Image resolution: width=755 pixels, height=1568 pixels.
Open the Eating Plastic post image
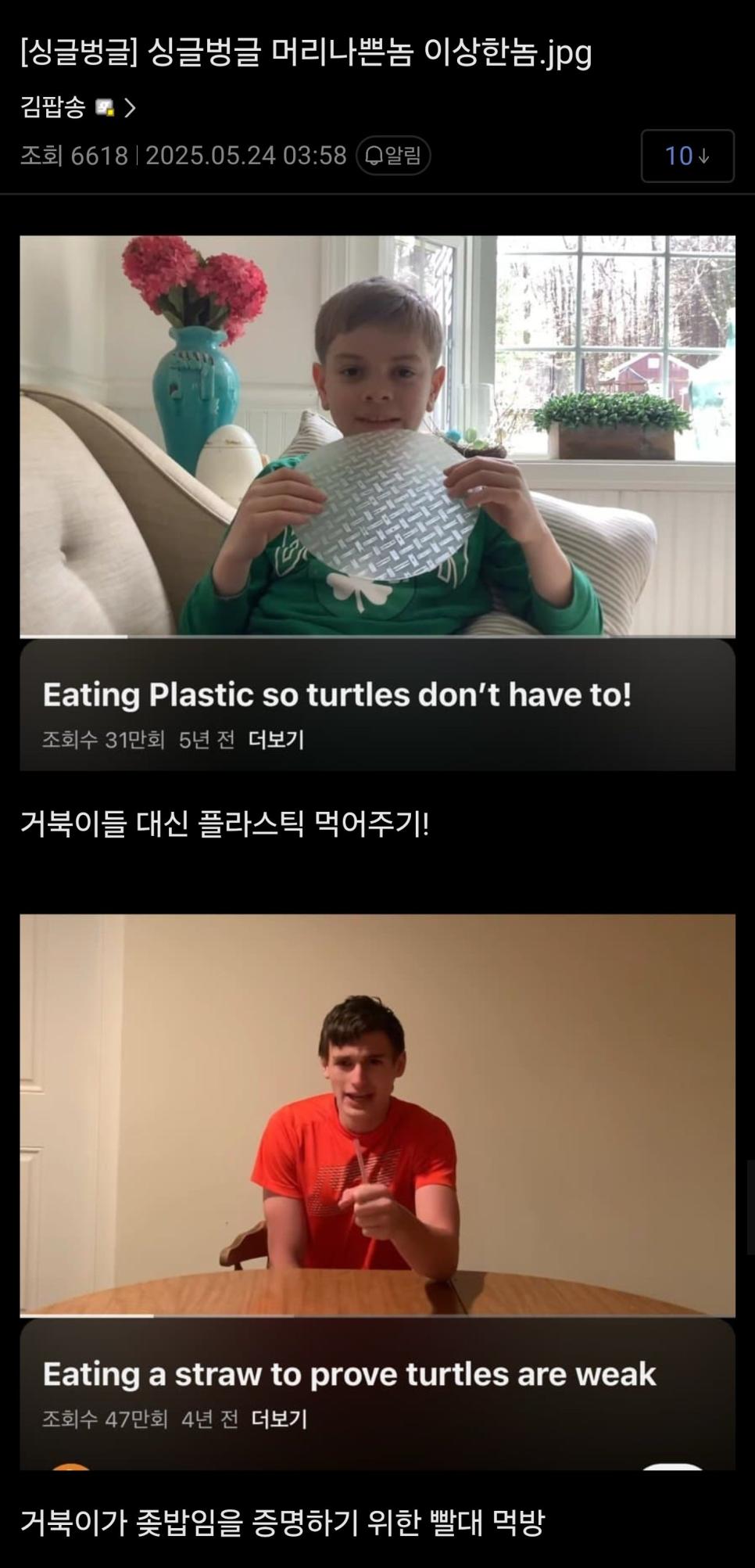(377, 502)
